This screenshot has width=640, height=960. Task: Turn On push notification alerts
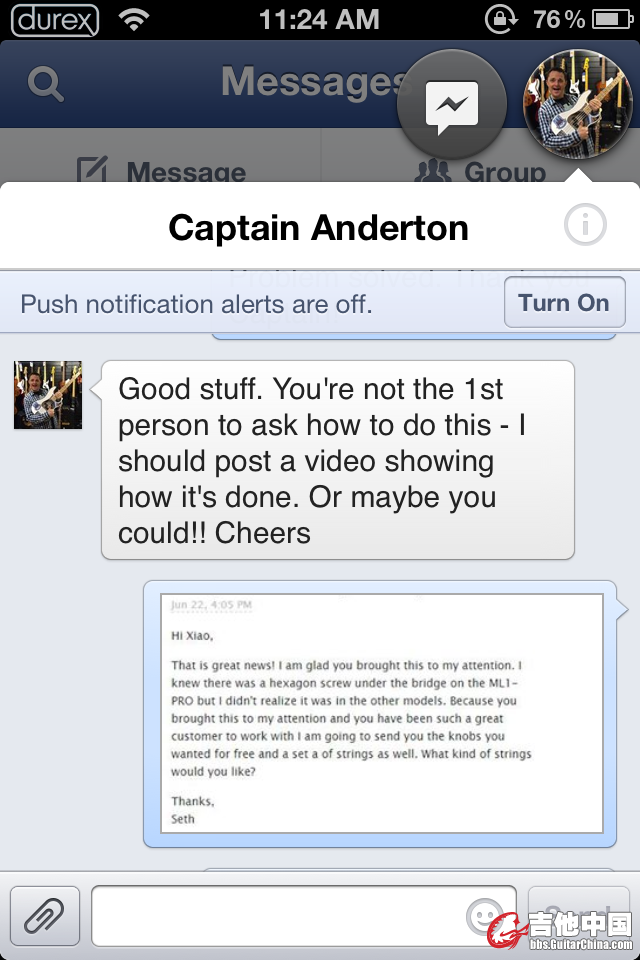[x=564, y=303]
